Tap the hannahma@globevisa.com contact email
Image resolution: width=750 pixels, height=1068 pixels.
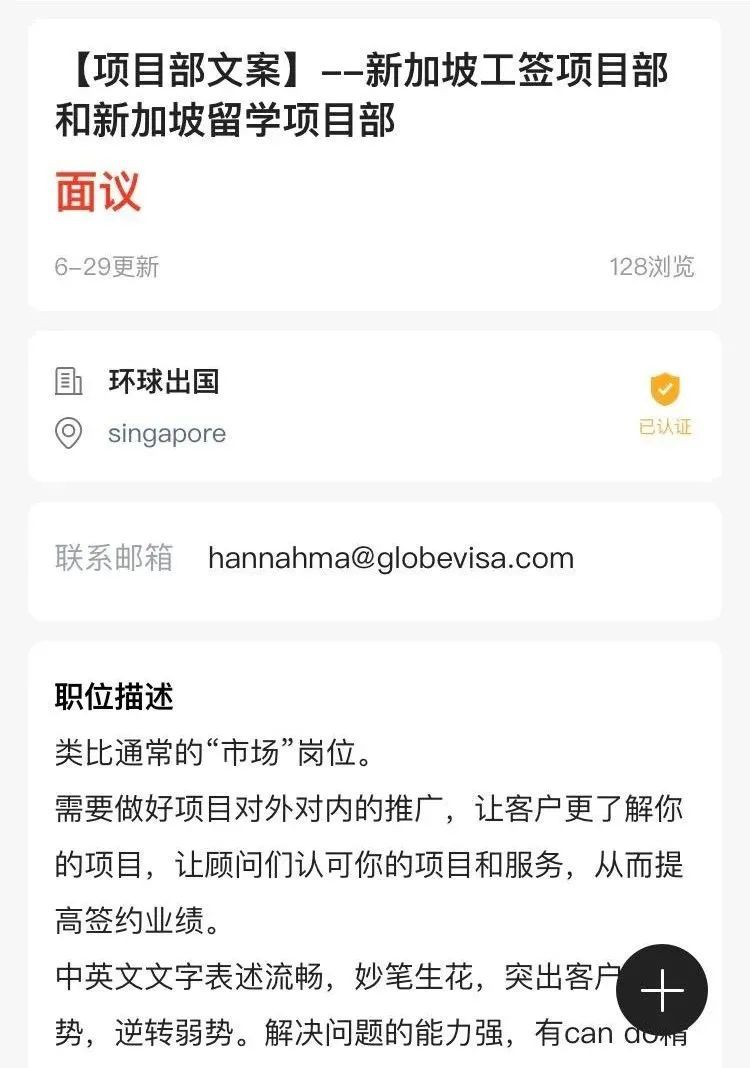tap(391, 558)
